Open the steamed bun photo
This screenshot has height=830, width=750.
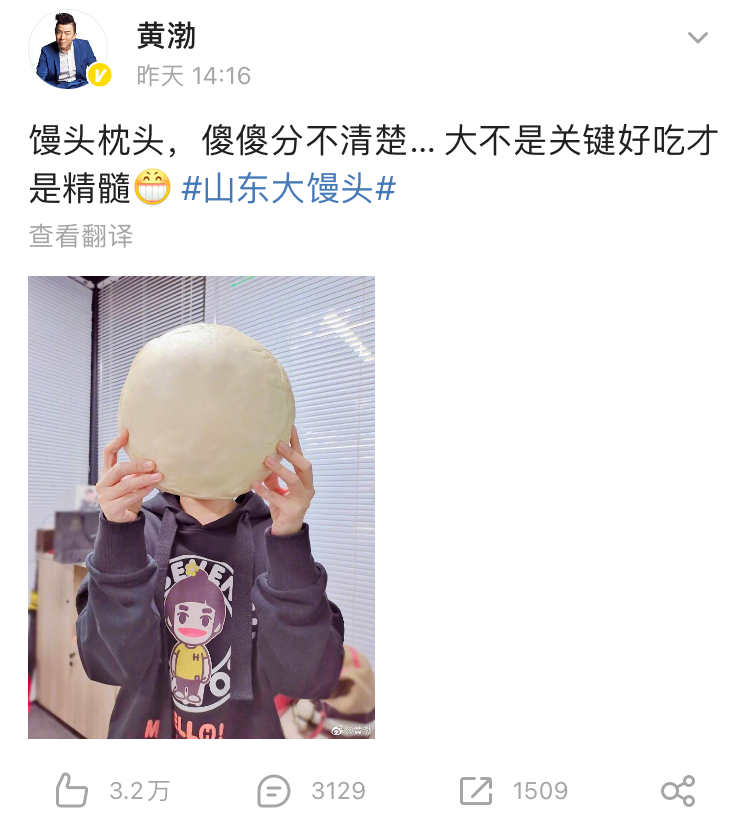pyautogui.click(x=201, y=507)
